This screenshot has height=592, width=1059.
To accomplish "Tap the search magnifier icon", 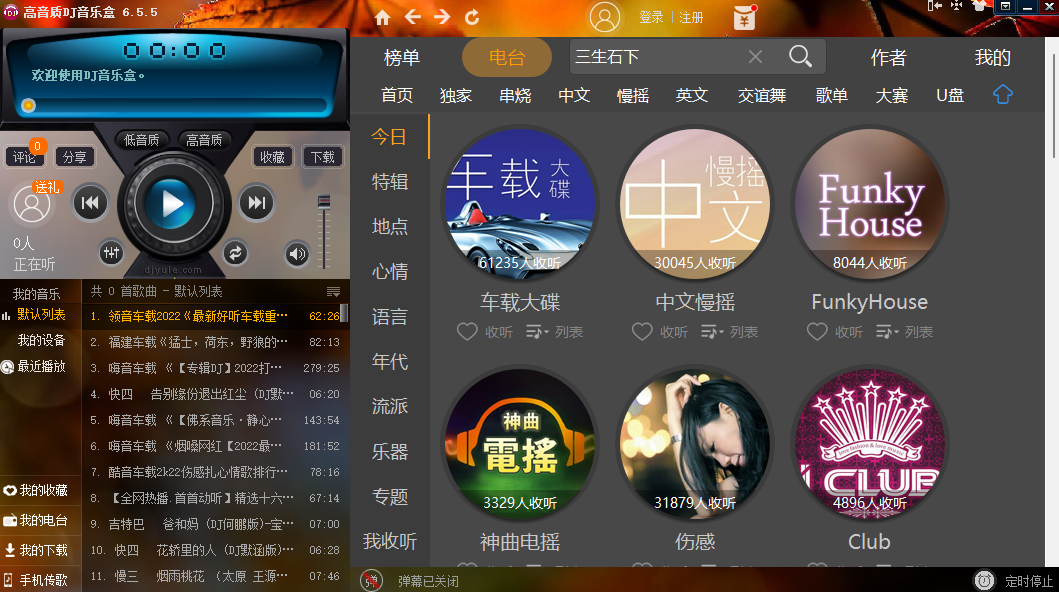I will click(800, 57).
